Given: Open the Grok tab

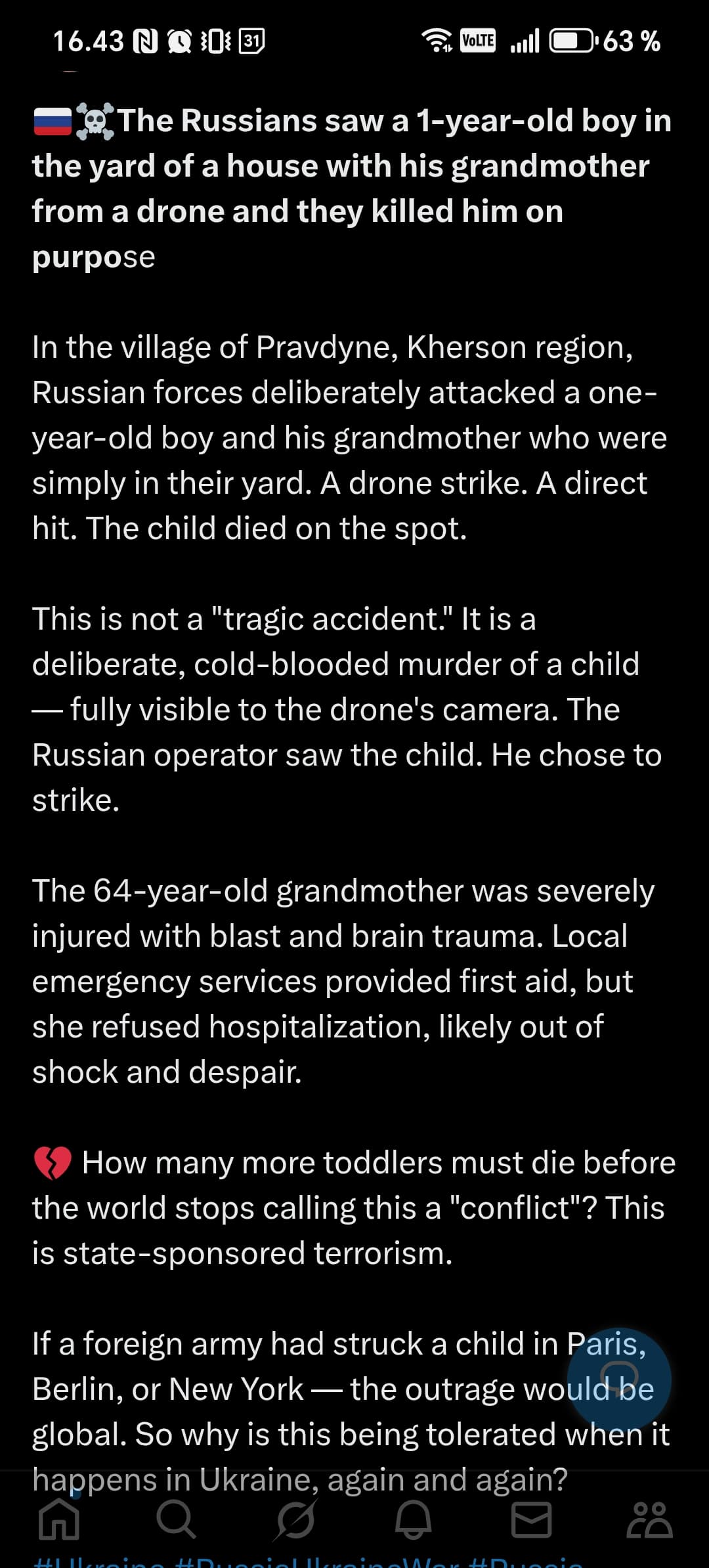Looking at the screenshot, I should pos(295,1519).
